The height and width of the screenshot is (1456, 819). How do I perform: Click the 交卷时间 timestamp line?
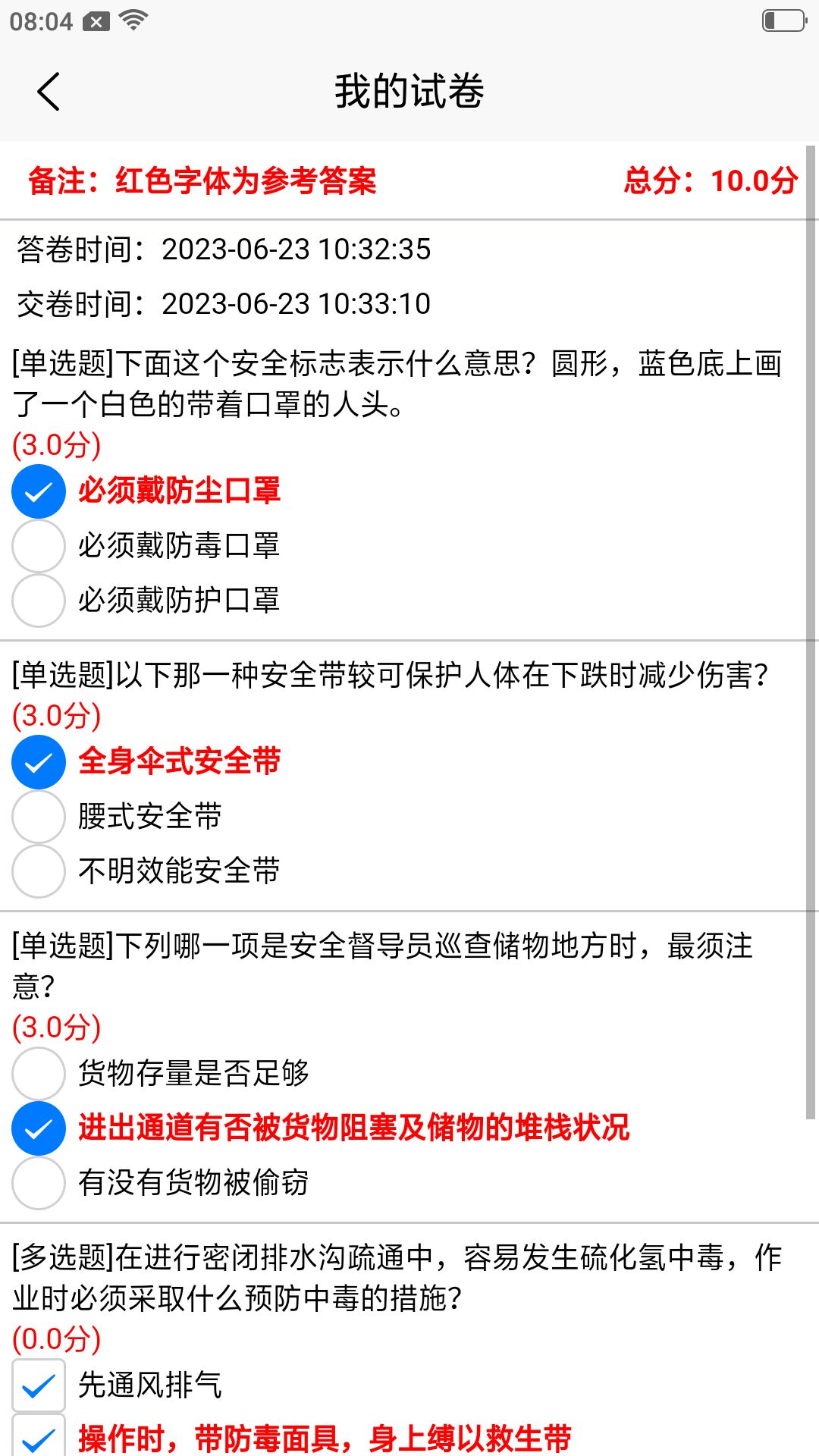tap(222, 303)
